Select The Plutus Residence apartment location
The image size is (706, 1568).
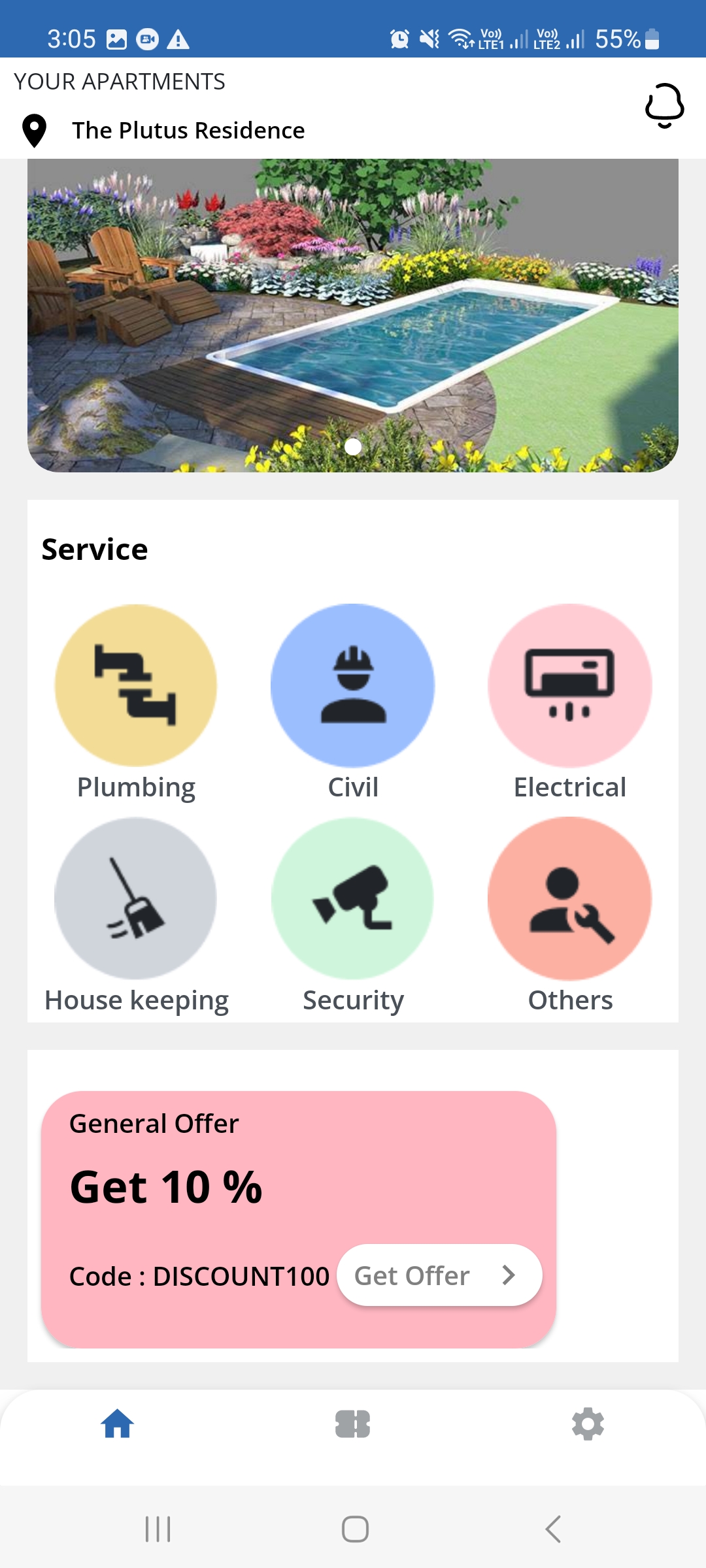188,131
